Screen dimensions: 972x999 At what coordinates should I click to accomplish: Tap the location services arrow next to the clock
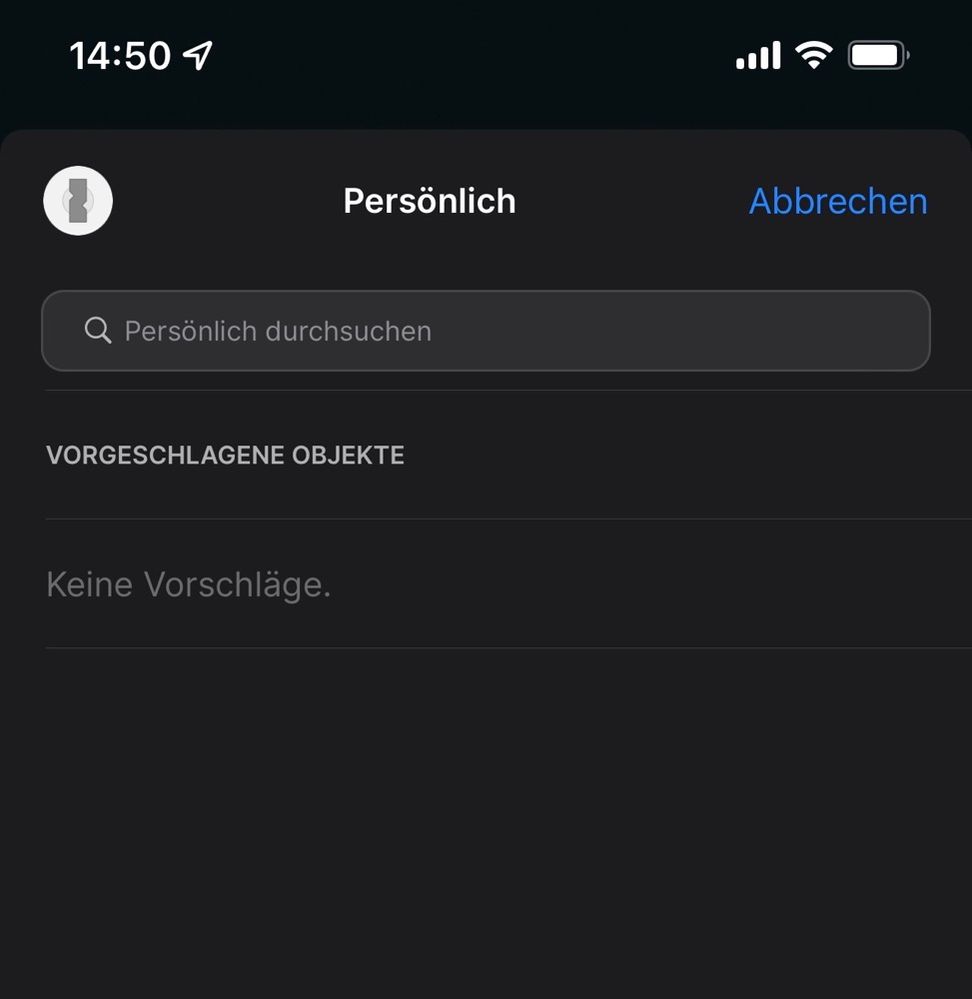[199, 55]
